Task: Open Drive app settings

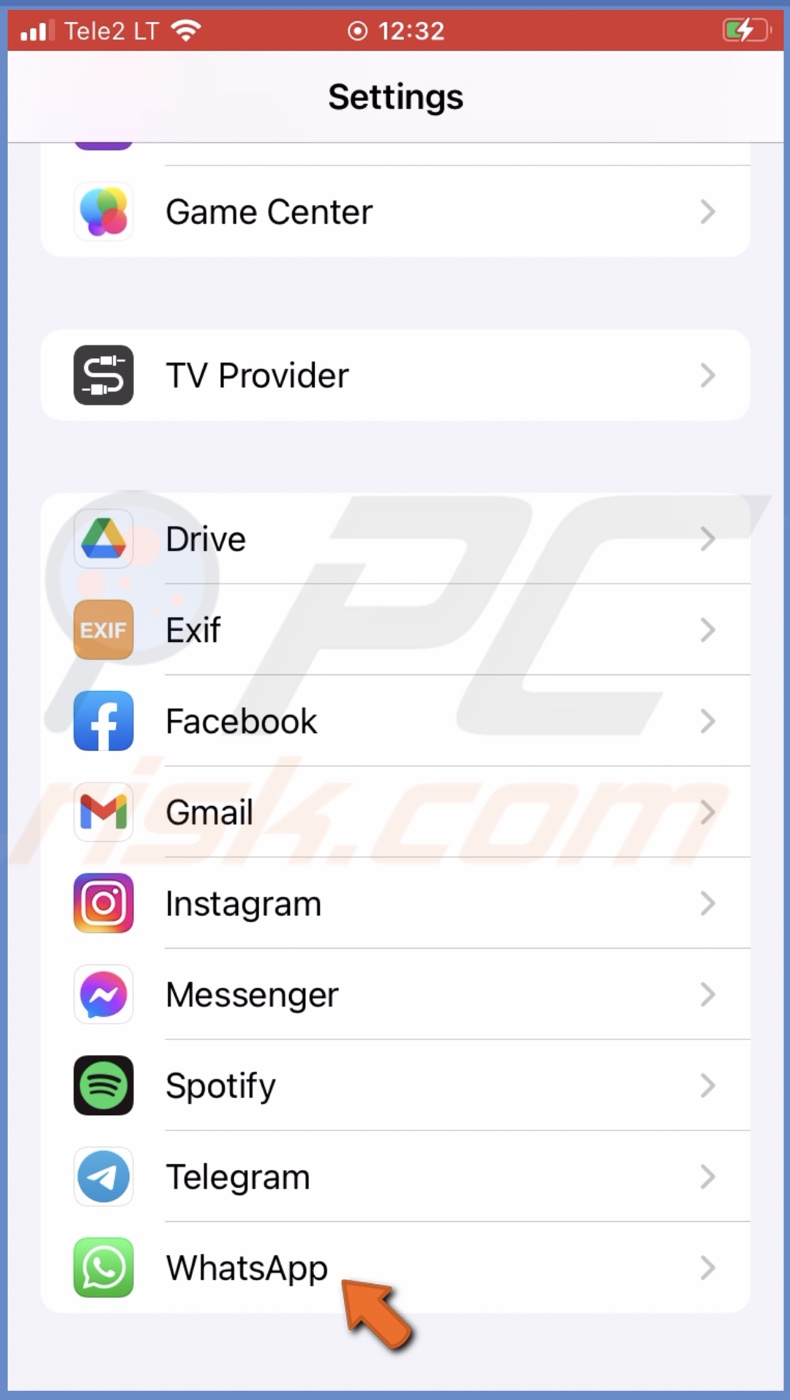Action: [395, 539]
